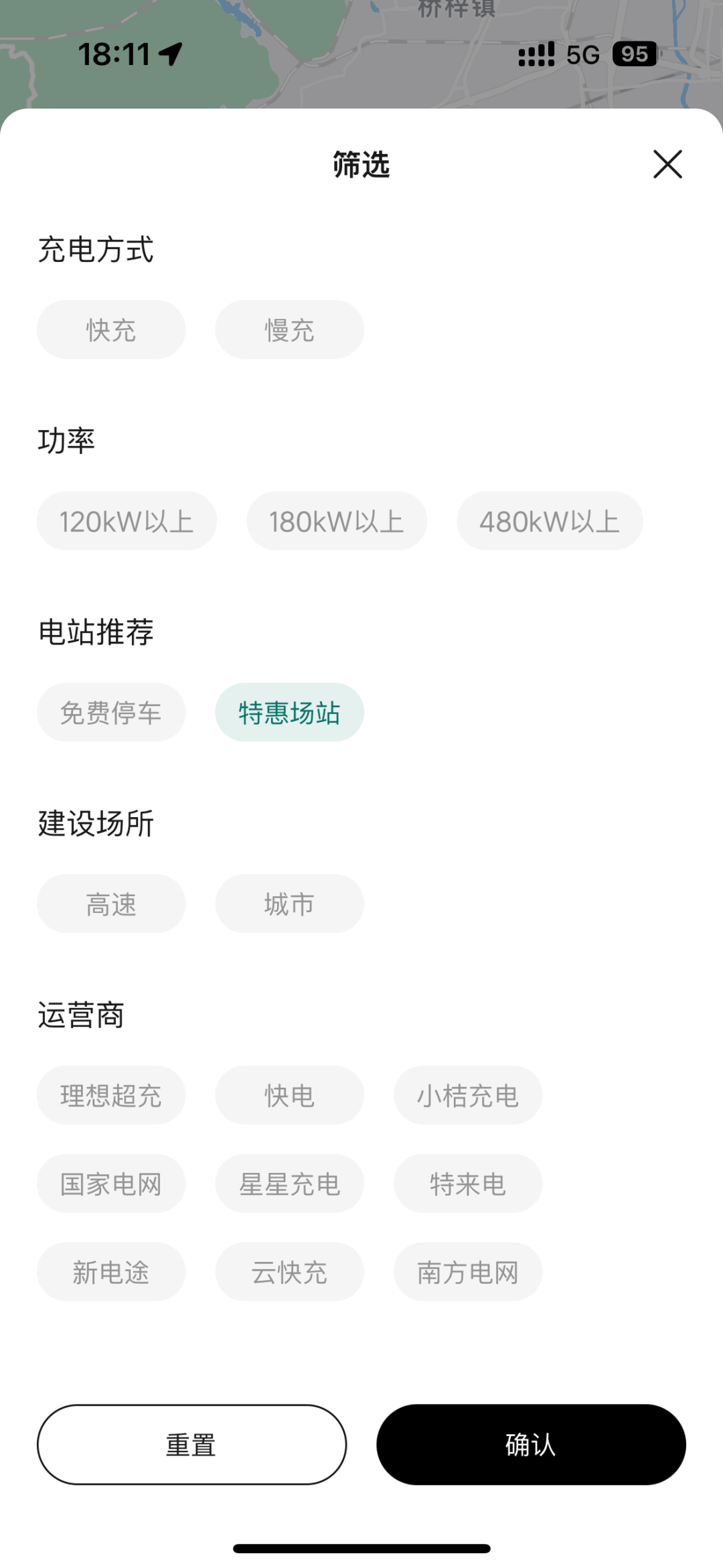Enable the 免费停车 station filter
This screenshot has height=1568, width=723.
point(111,713)
